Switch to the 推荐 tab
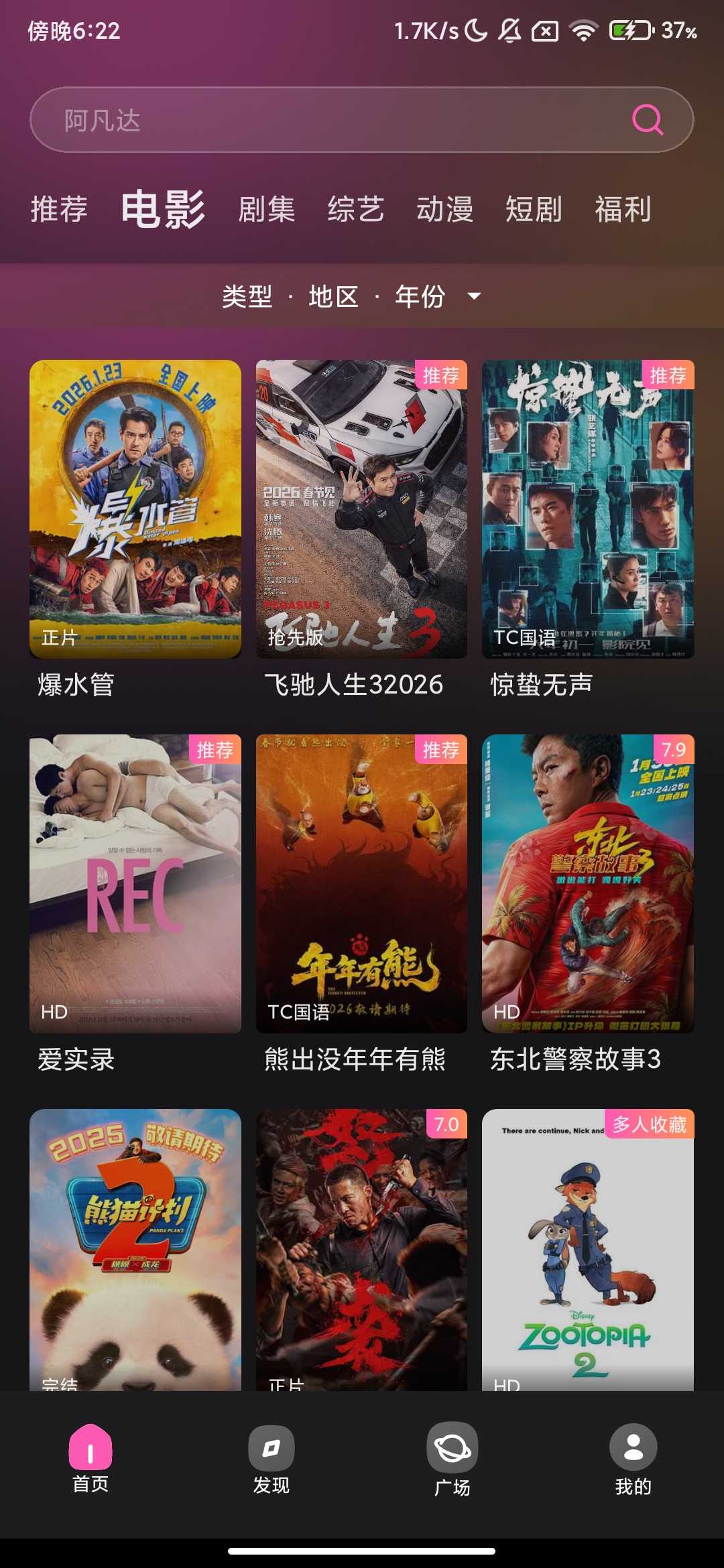This screenshot has width=724, height=1568. (59, 209)
